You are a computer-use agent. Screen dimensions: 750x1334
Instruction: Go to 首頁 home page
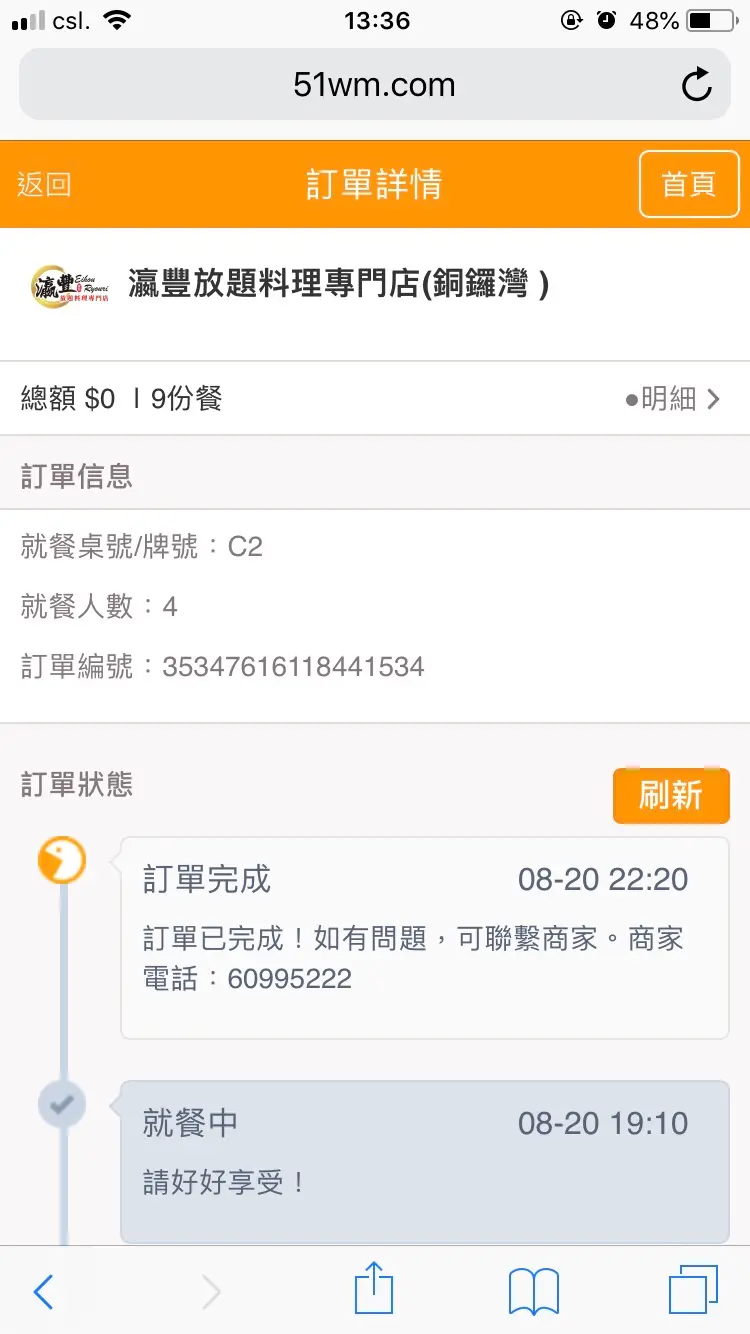pos(689,184)
